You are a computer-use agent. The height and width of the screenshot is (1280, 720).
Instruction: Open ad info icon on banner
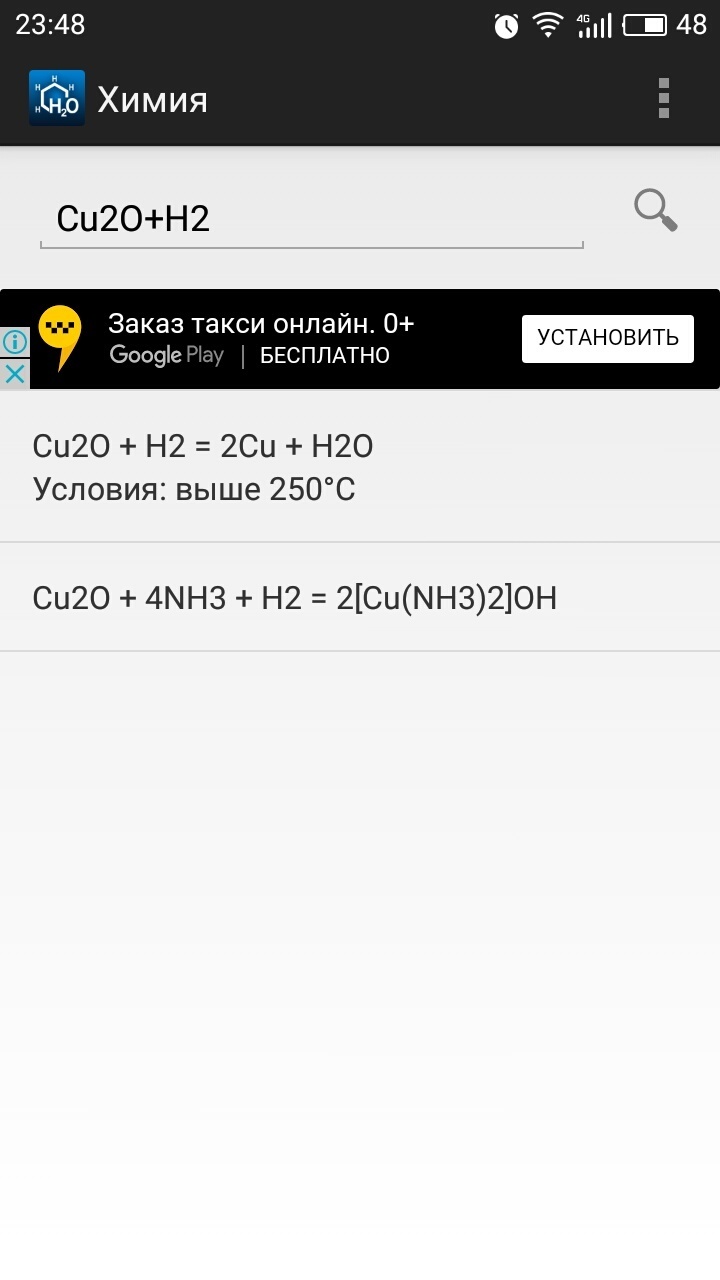point(15,343)
